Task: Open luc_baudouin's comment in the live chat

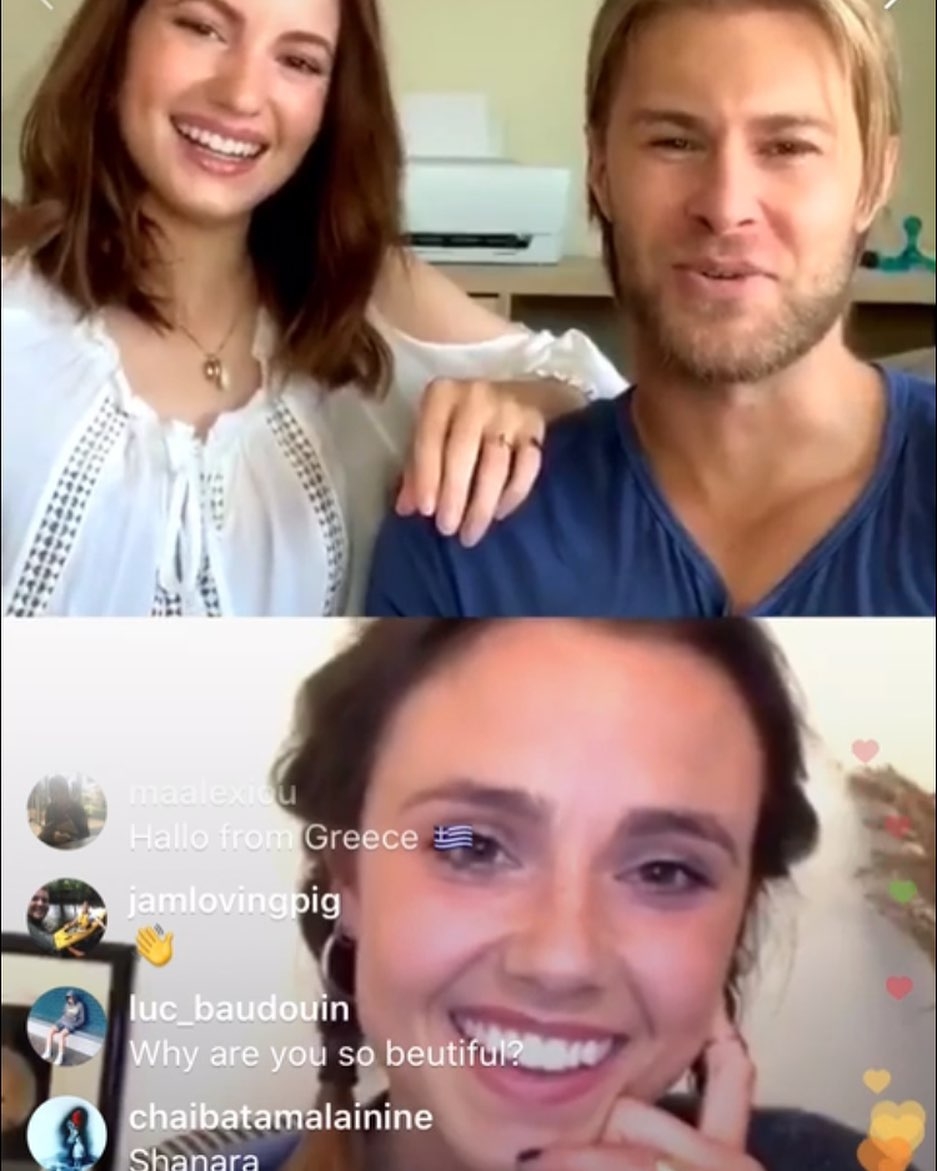Action: [326, 1052]
